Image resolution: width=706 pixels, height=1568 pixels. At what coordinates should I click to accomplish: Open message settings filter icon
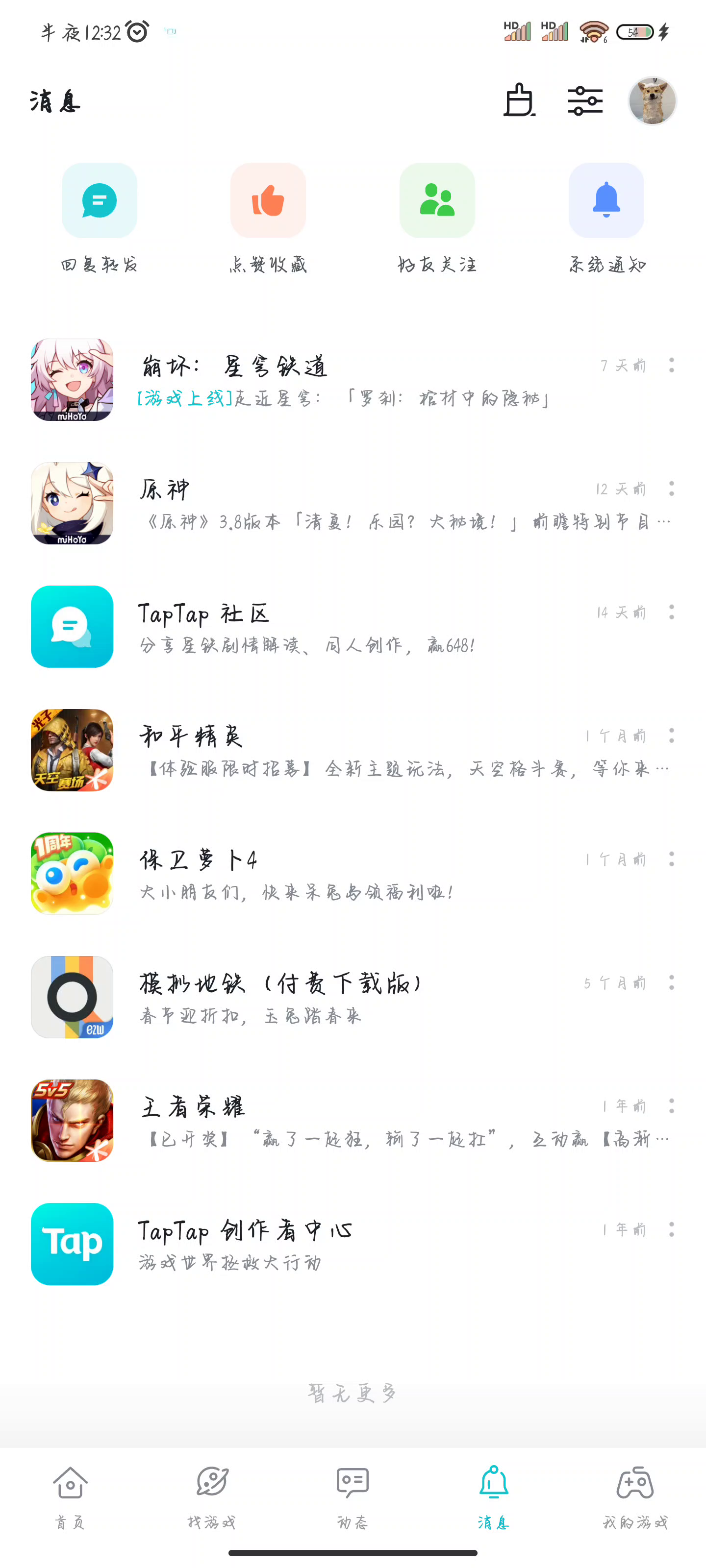pyautogui.click(x=585, y=100)
